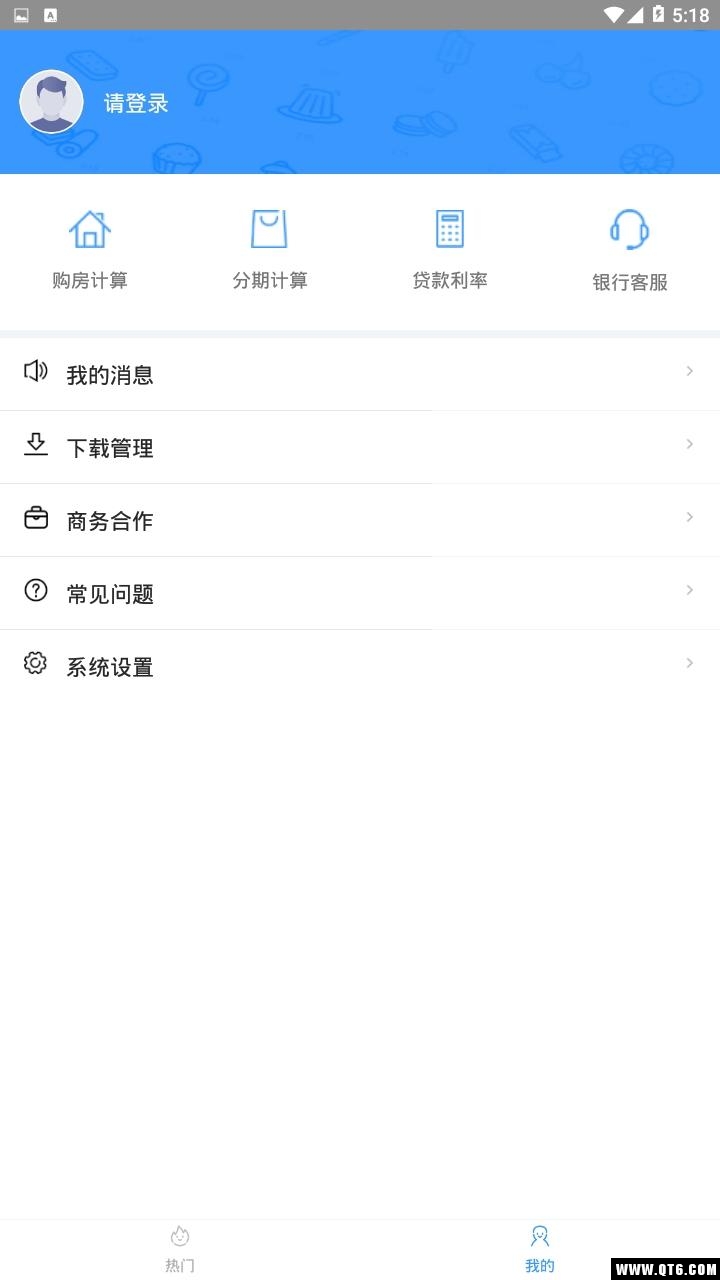The width and height of the screenshot is (720, 1280).
Task: Open 贷款利率 loan rate calculator icon
Action: click(450, 228)
